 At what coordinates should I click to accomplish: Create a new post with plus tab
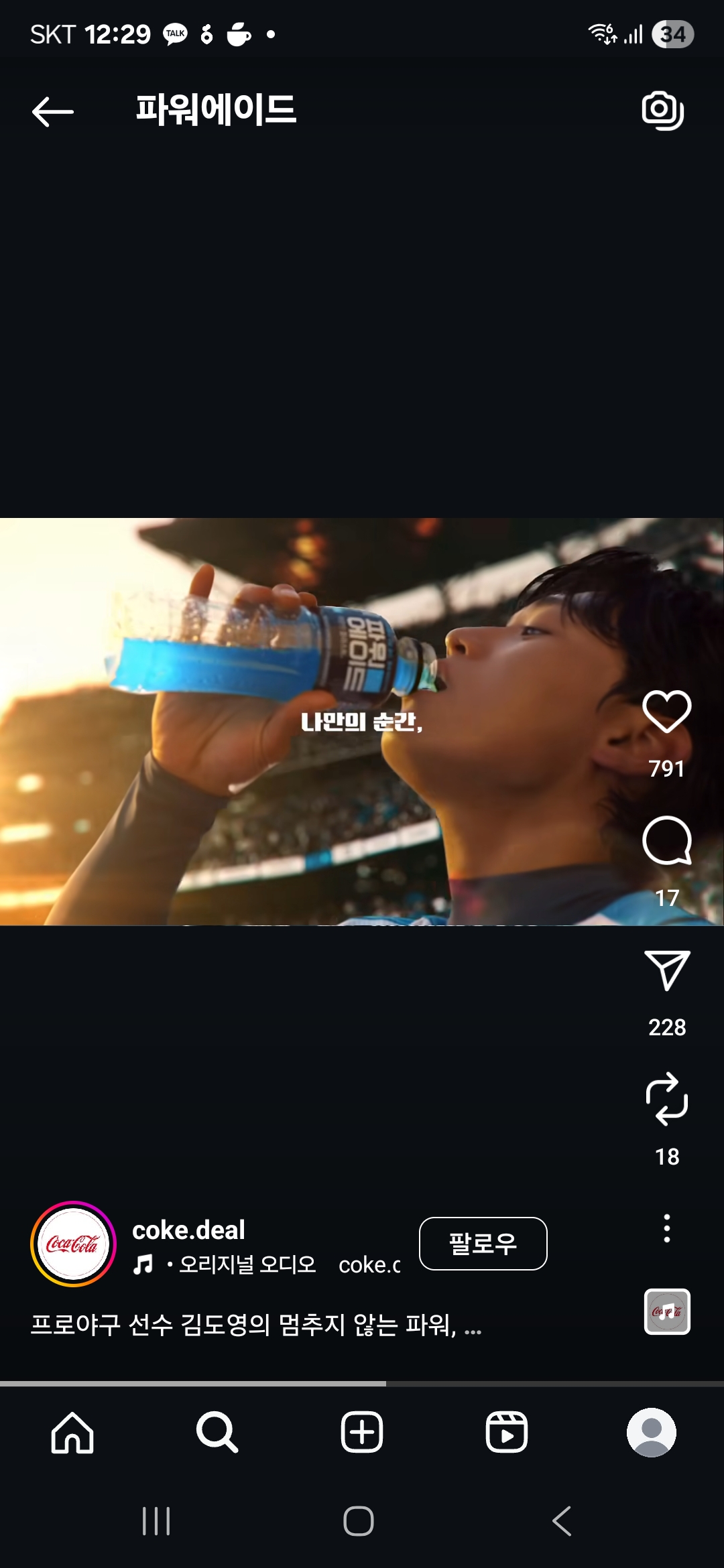coord(362,1433)
